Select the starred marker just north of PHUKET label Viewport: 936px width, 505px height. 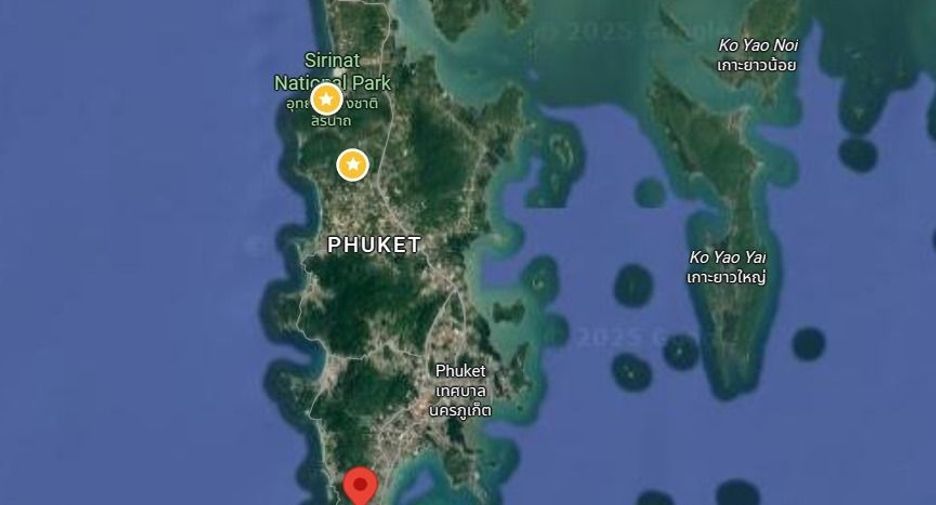[x=353, y=165]
